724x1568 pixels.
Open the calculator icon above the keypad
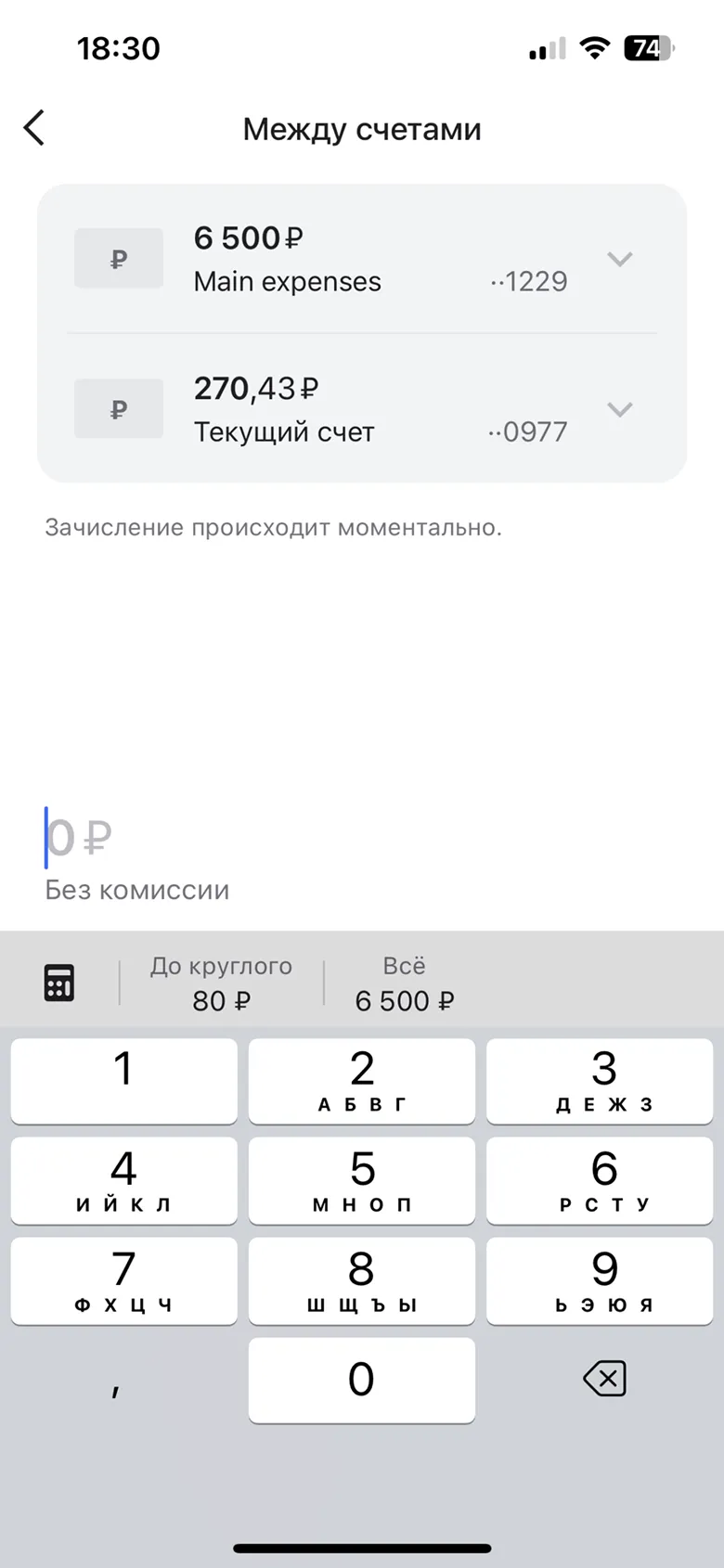59,983
